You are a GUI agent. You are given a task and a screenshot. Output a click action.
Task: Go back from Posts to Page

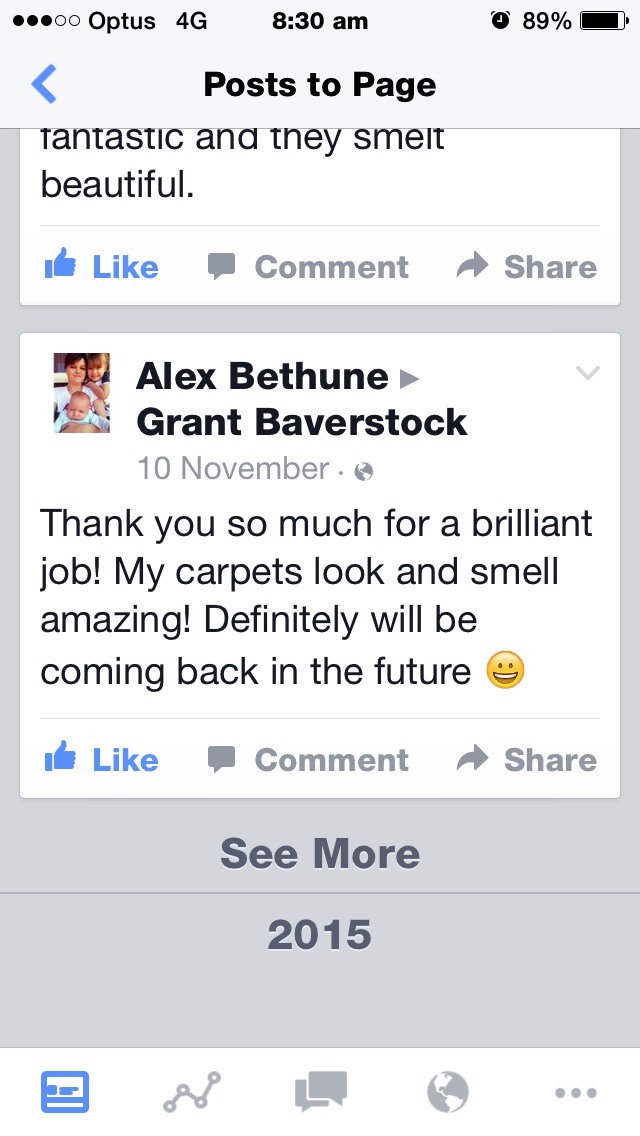[44, 85]
